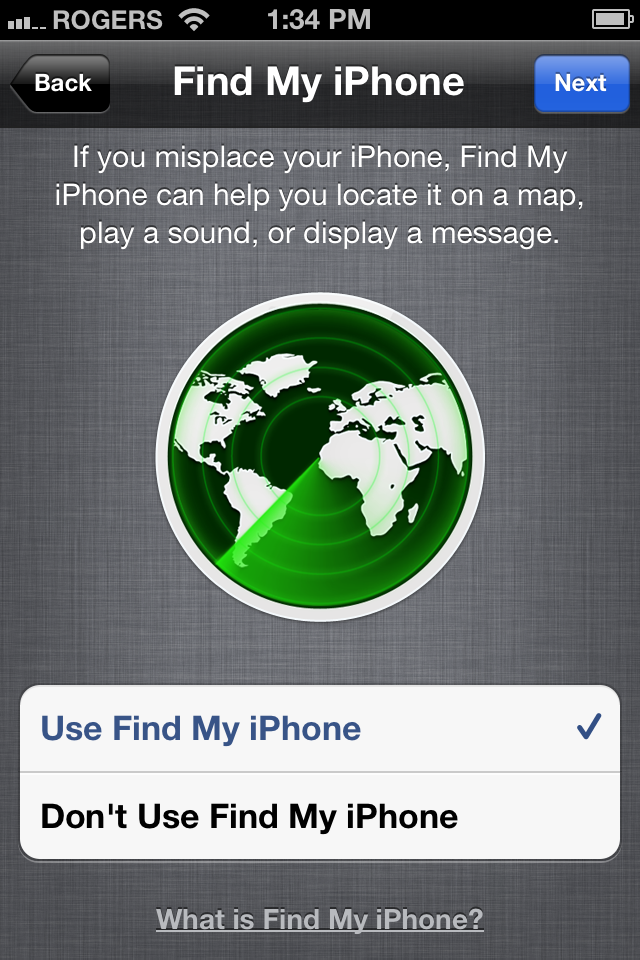Tap Next to continue setup
Viewport: 640px width, 960px height.
[x=580, y=83]
